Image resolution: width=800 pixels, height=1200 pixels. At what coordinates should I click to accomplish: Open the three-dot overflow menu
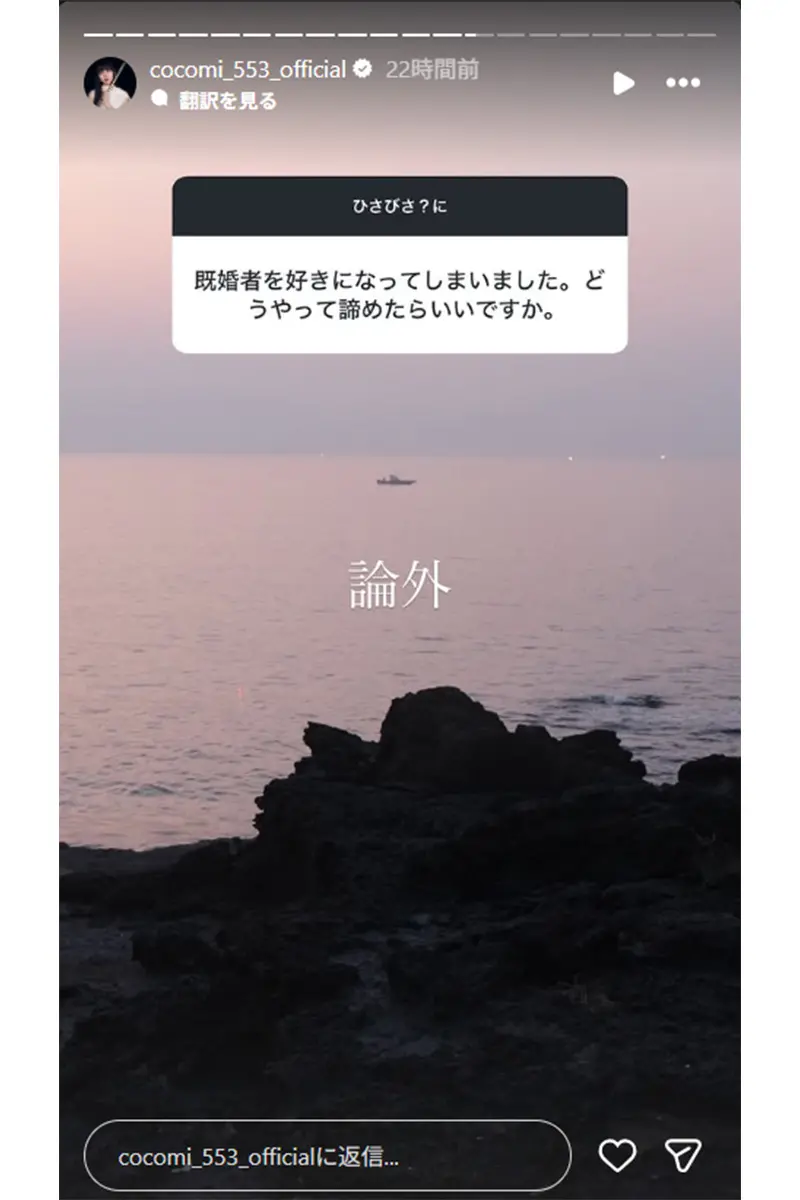point(683,83)
